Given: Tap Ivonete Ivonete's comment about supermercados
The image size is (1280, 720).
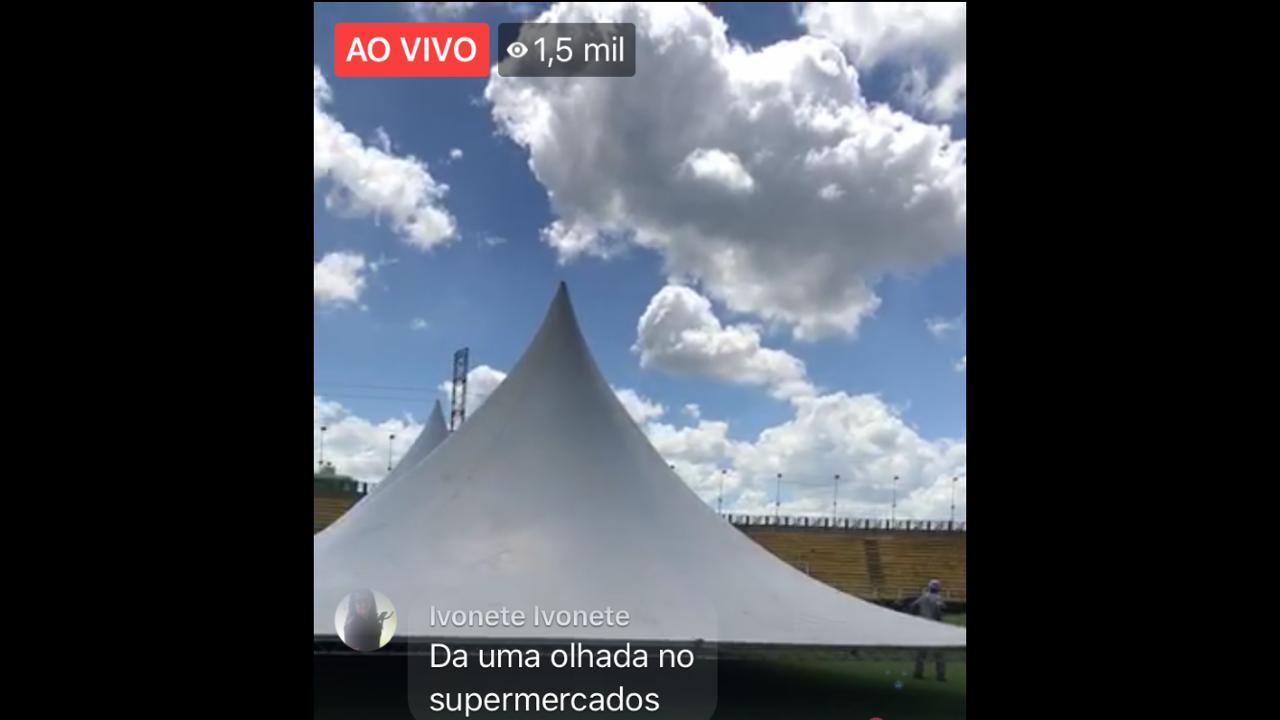Looking at the screenshot, I should click(560, 678).
